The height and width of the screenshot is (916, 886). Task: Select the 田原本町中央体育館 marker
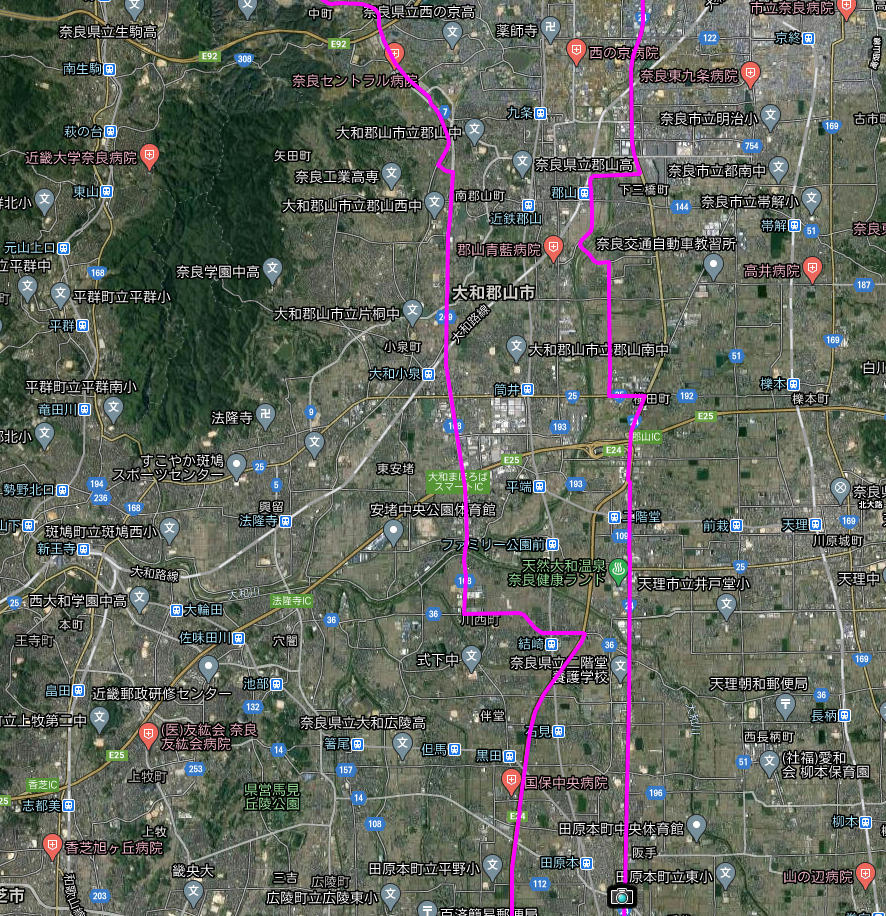tap(697, 827)
